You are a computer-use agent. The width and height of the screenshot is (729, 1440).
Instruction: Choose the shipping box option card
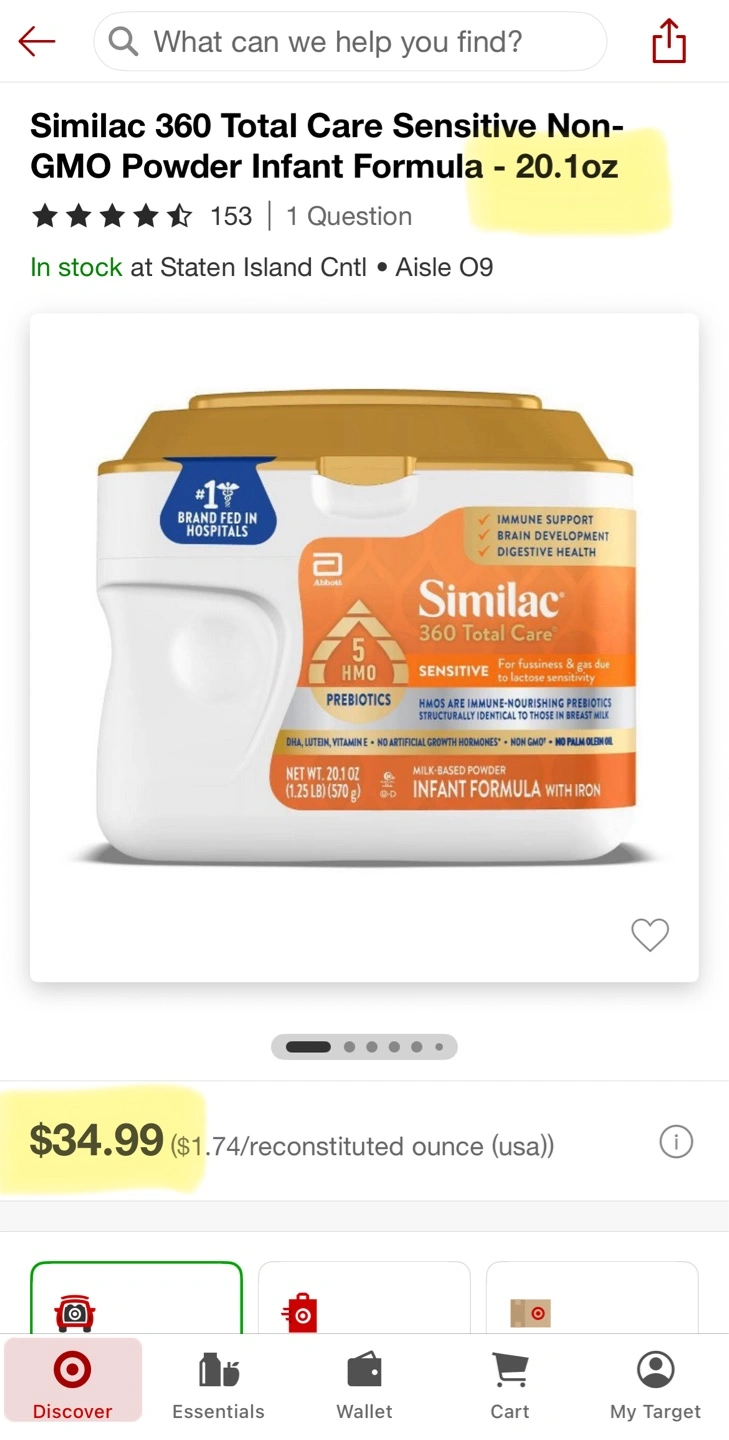tap(592, 1300)
